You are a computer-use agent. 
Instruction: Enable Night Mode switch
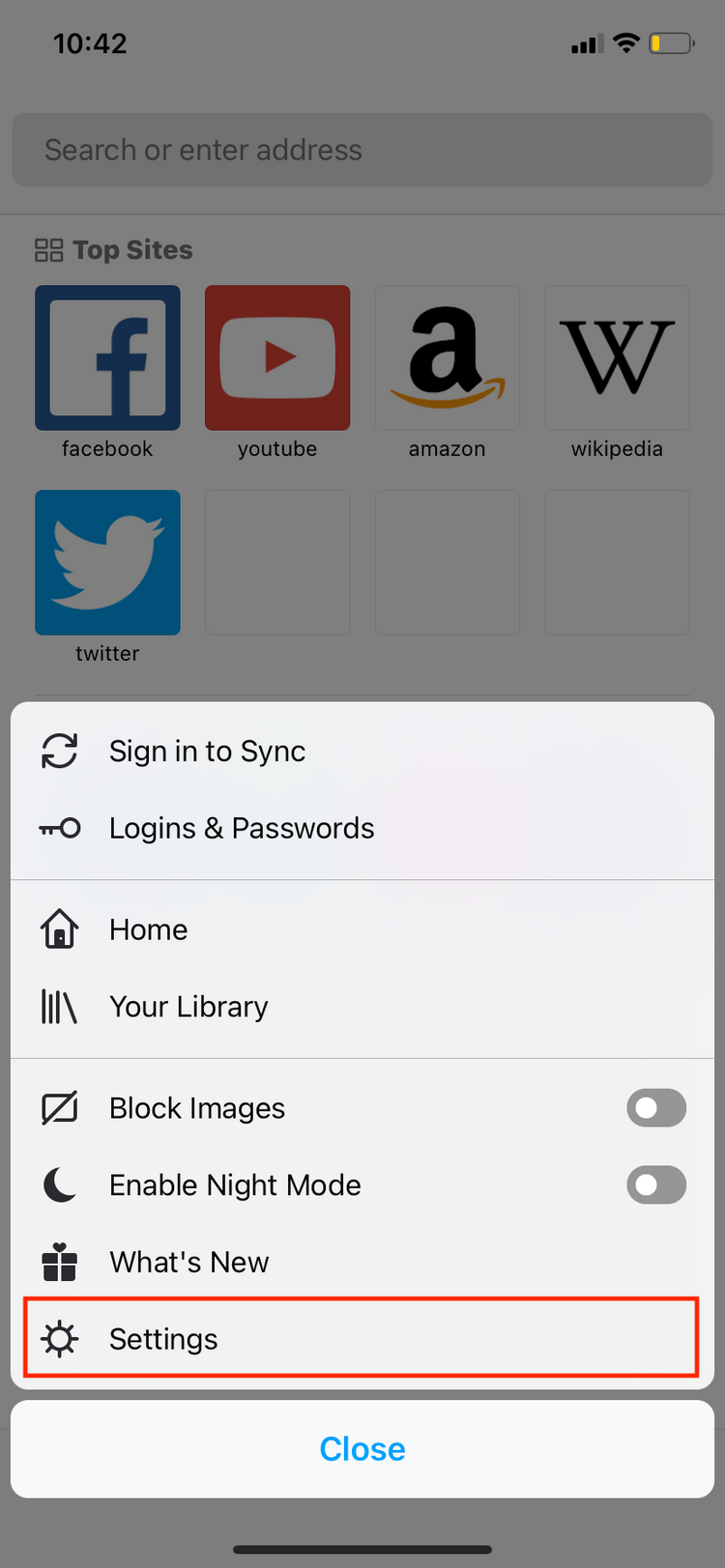tap(655, 1185)
